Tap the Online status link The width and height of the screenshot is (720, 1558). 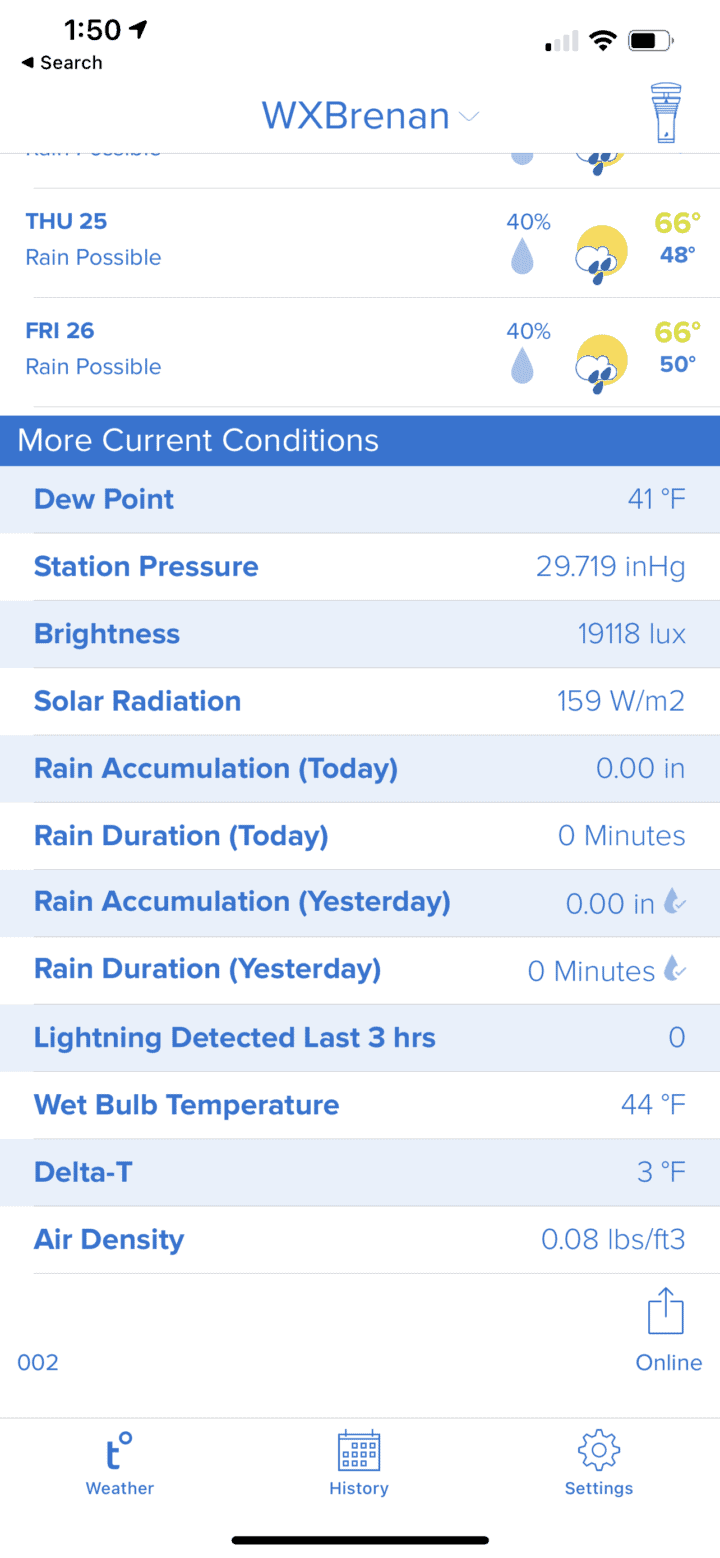[x=668, y=1362]
